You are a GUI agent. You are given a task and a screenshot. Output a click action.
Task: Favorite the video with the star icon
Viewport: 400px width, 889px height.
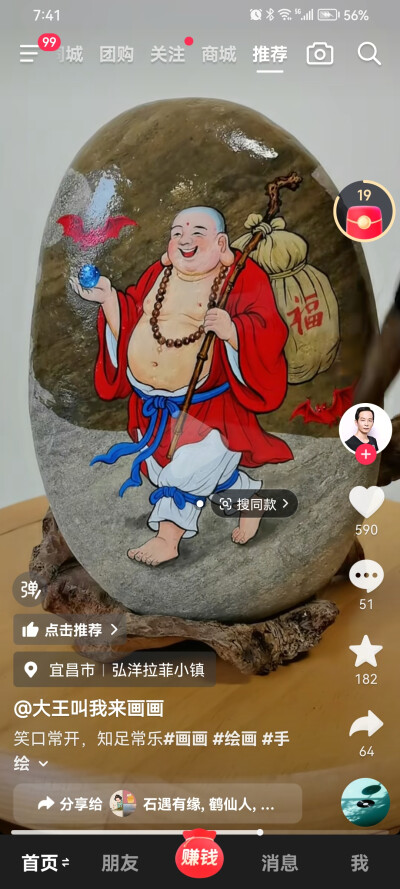[366, 651]
